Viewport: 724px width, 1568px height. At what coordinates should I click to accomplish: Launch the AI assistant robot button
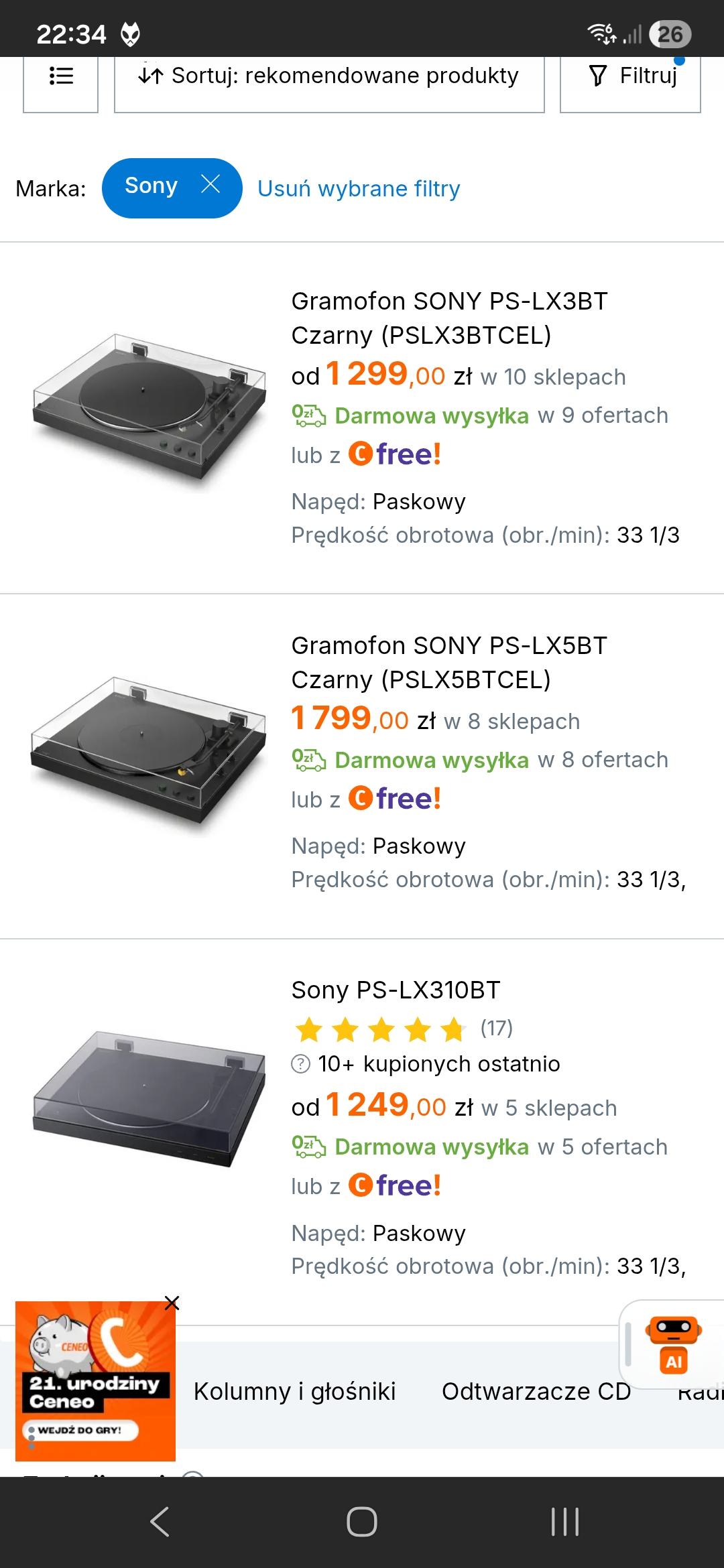click(673, 1344)
